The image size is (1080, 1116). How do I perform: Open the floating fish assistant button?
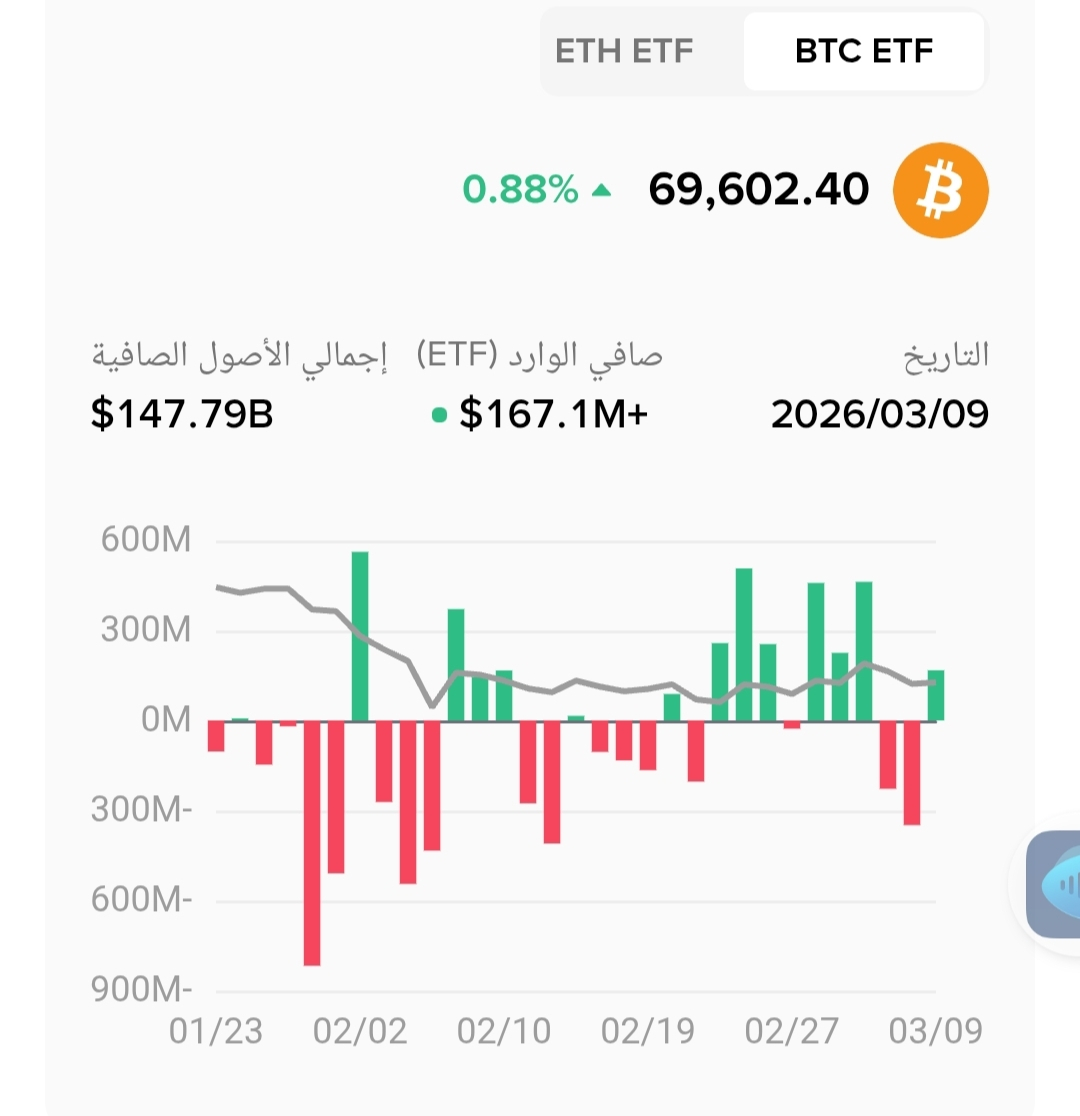coord(1054,884)
